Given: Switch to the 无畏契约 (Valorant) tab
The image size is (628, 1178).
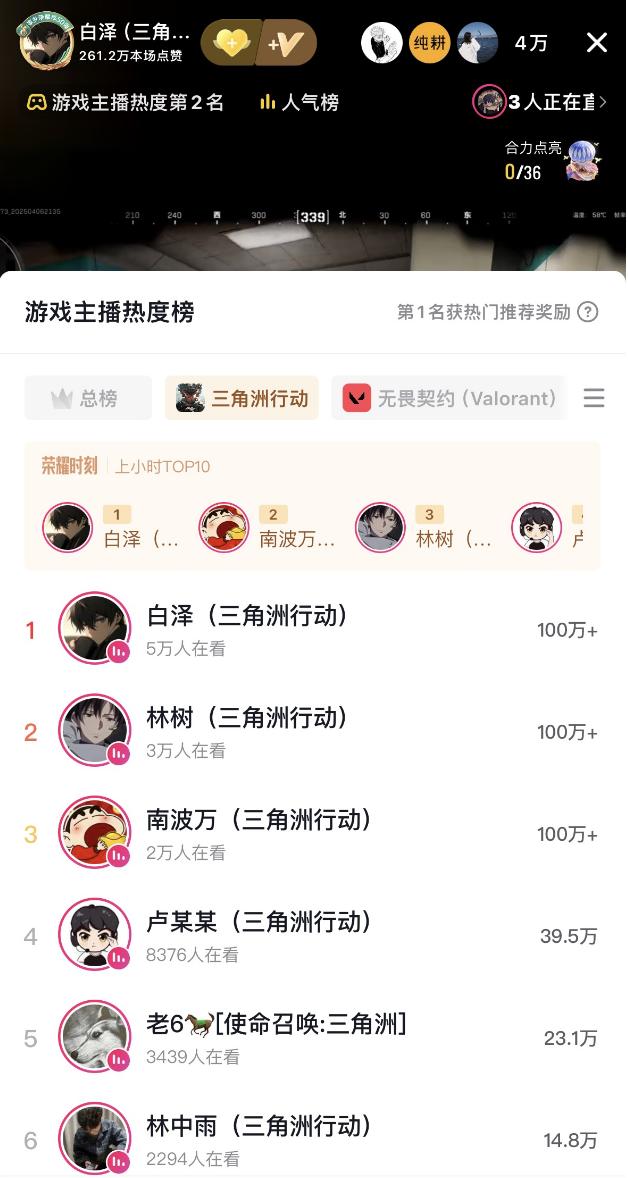Looking at the screenshot, I should [x=449, y=398].
